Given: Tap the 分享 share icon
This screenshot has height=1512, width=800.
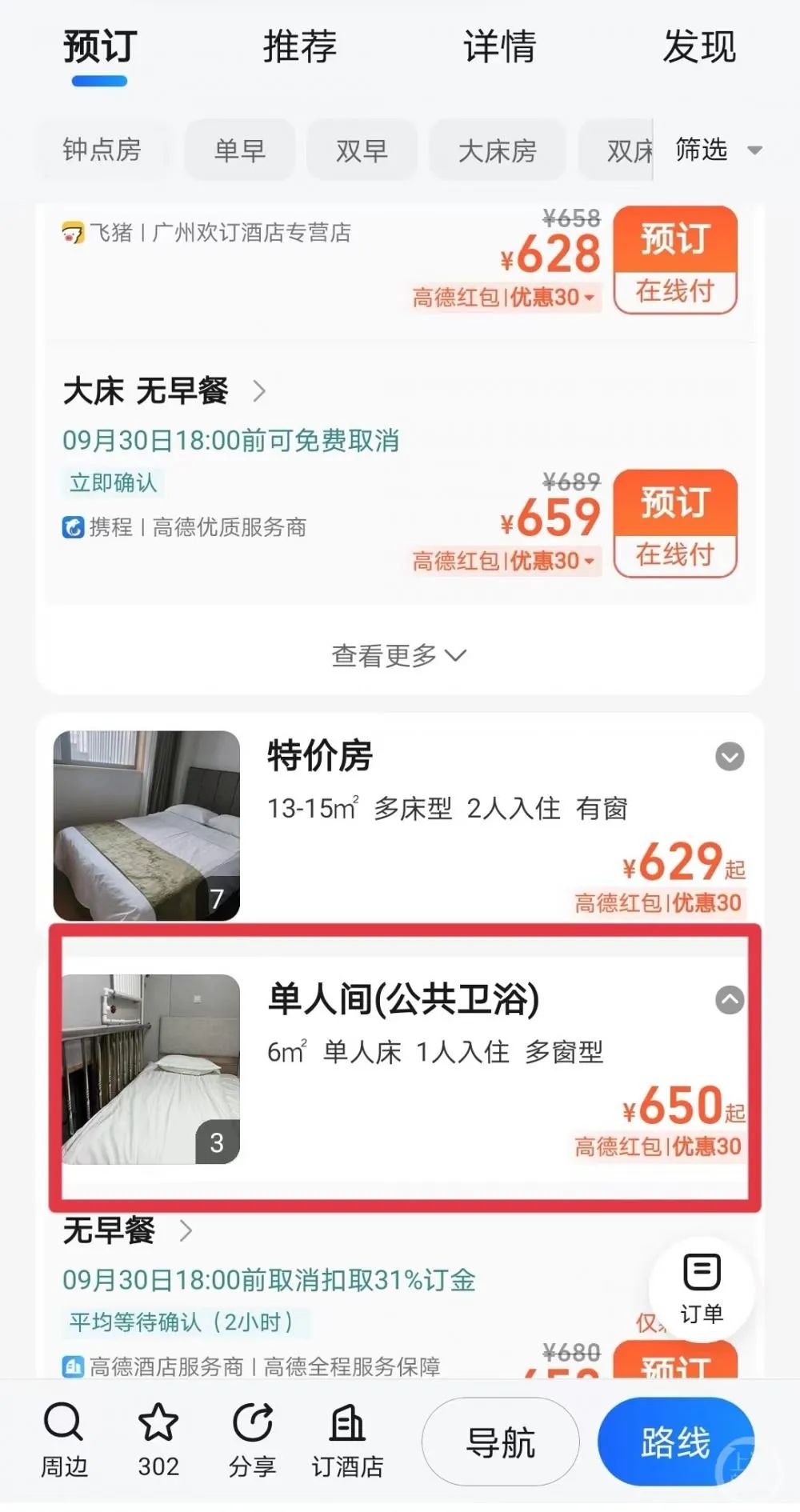Looking at the screenshot, I should [x=252, y=1440].
